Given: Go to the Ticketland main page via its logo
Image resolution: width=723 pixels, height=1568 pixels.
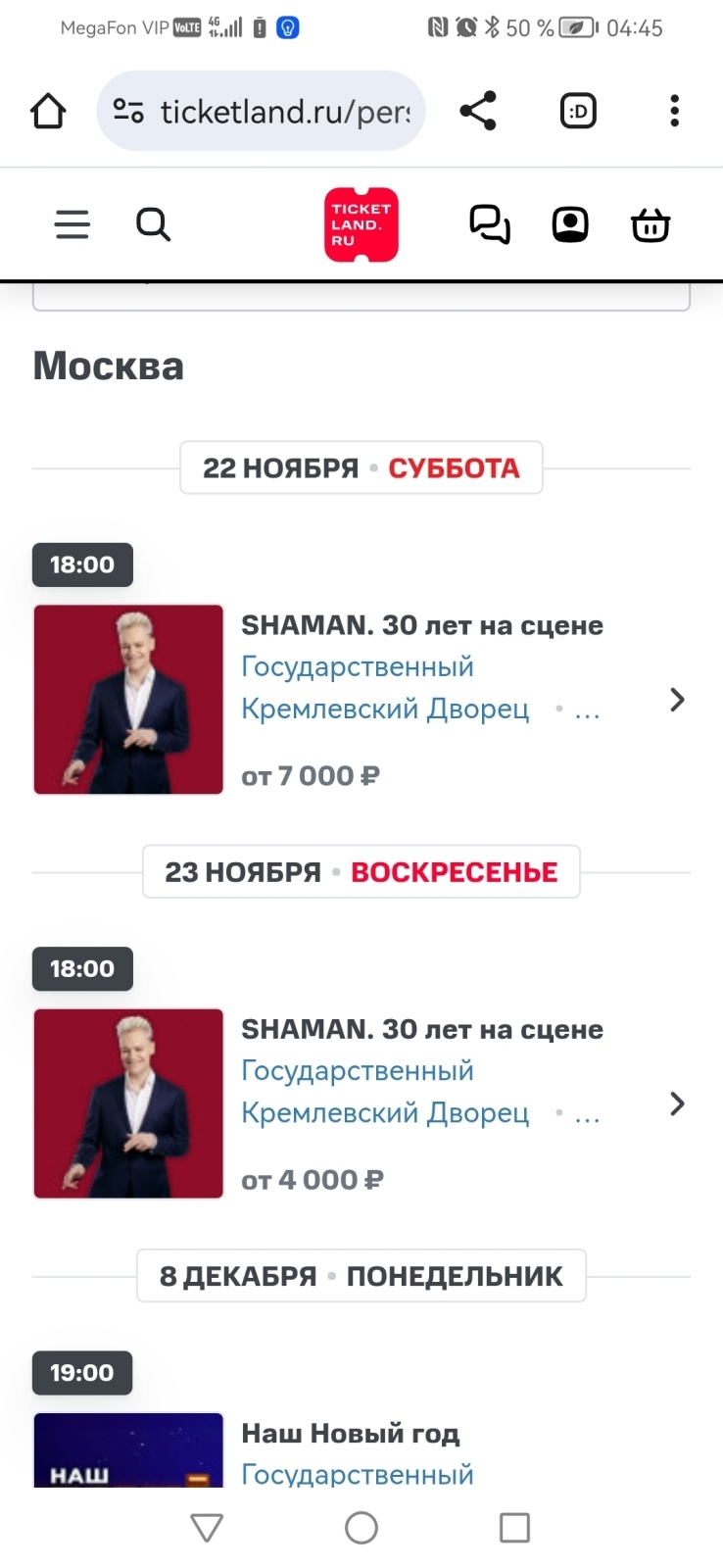Looking at the screenshot, I should tap(361, 224).
